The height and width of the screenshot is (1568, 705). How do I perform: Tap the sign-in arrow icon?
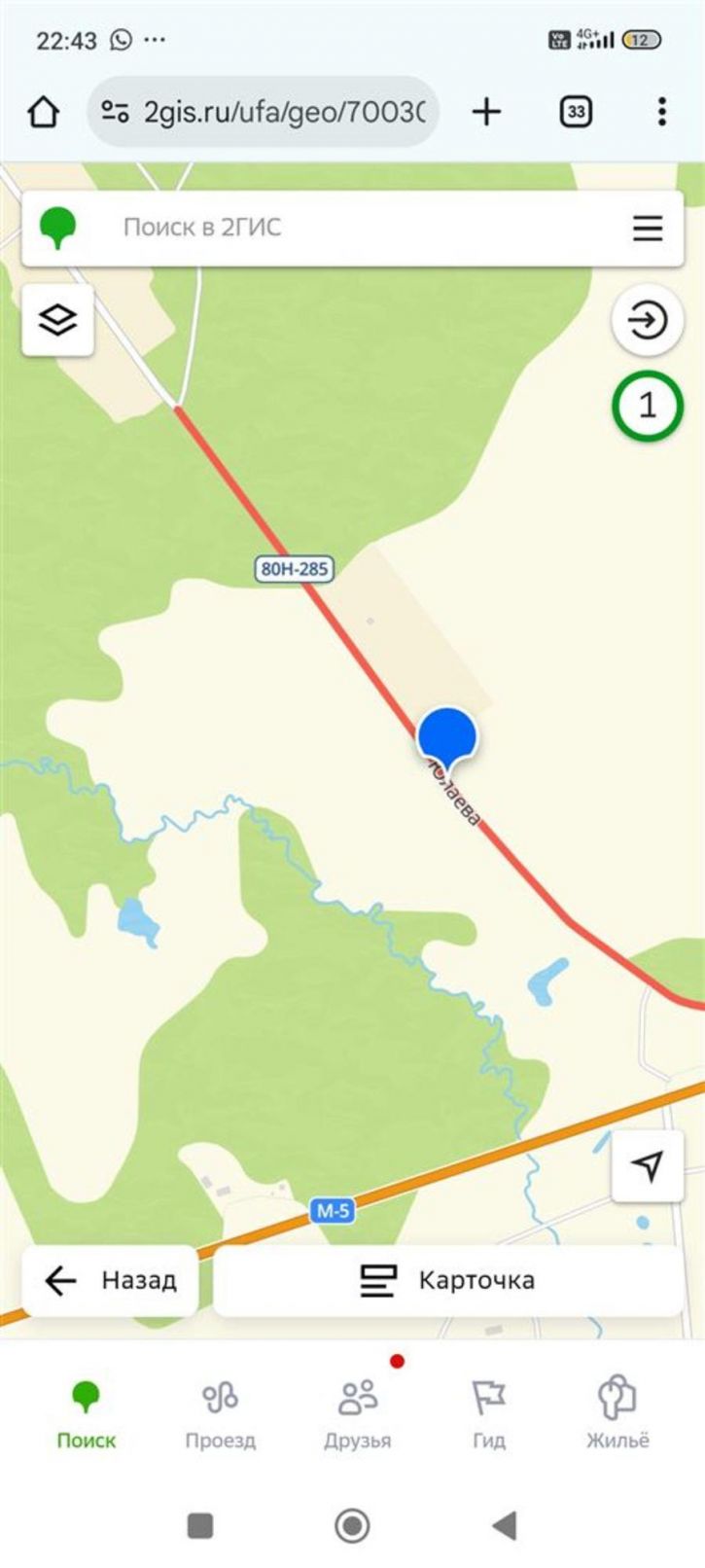(648, 320)
